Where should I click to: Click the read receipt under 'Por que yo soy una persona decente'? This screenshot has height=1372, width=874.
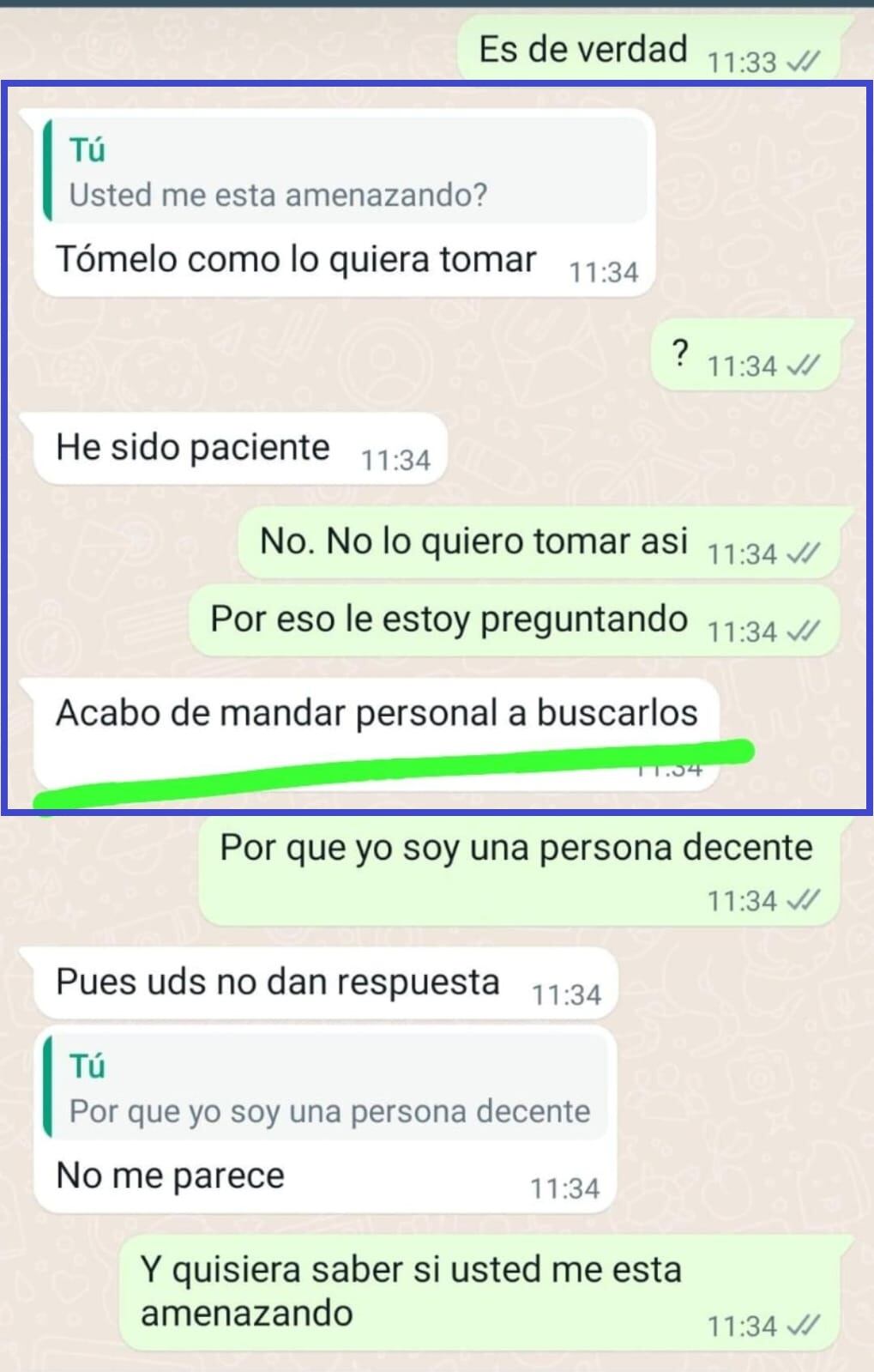tap(803, 899)
